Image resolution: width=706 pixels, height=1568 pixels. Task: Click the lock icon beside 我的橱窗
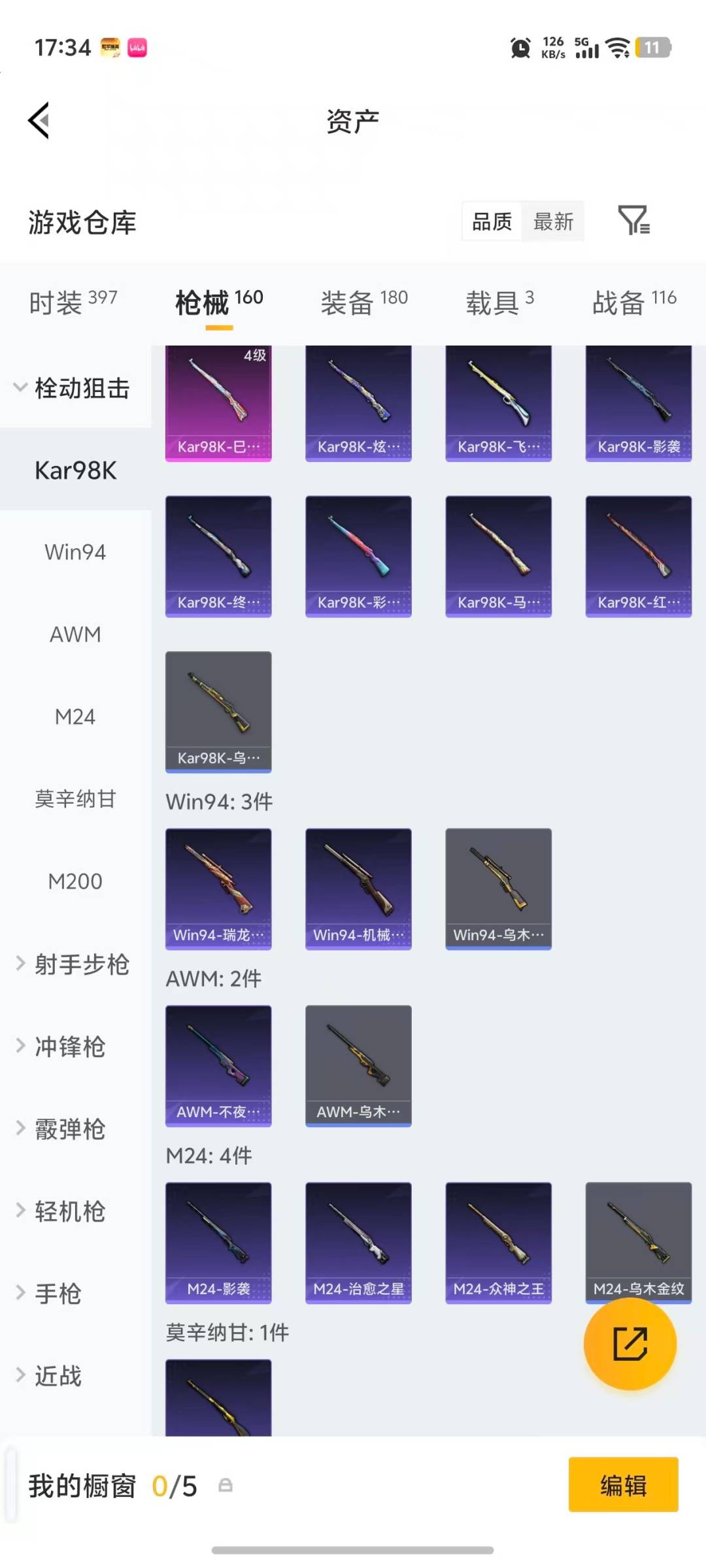[226, 1484]
